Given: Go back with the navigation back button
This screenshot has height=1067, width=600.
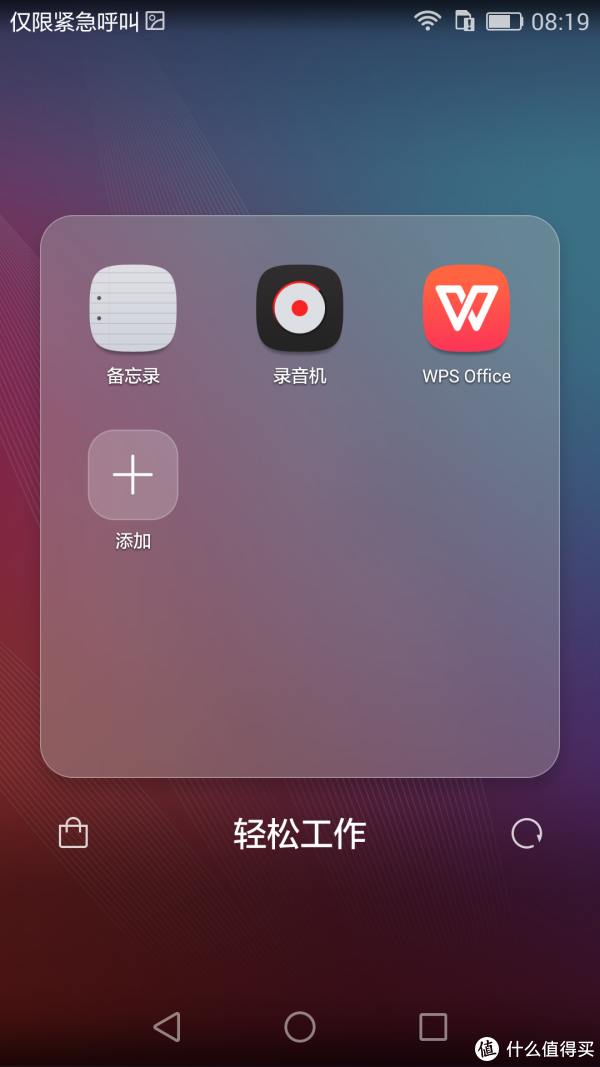Looking at the screenshot, I should [x=166, y=1026].
